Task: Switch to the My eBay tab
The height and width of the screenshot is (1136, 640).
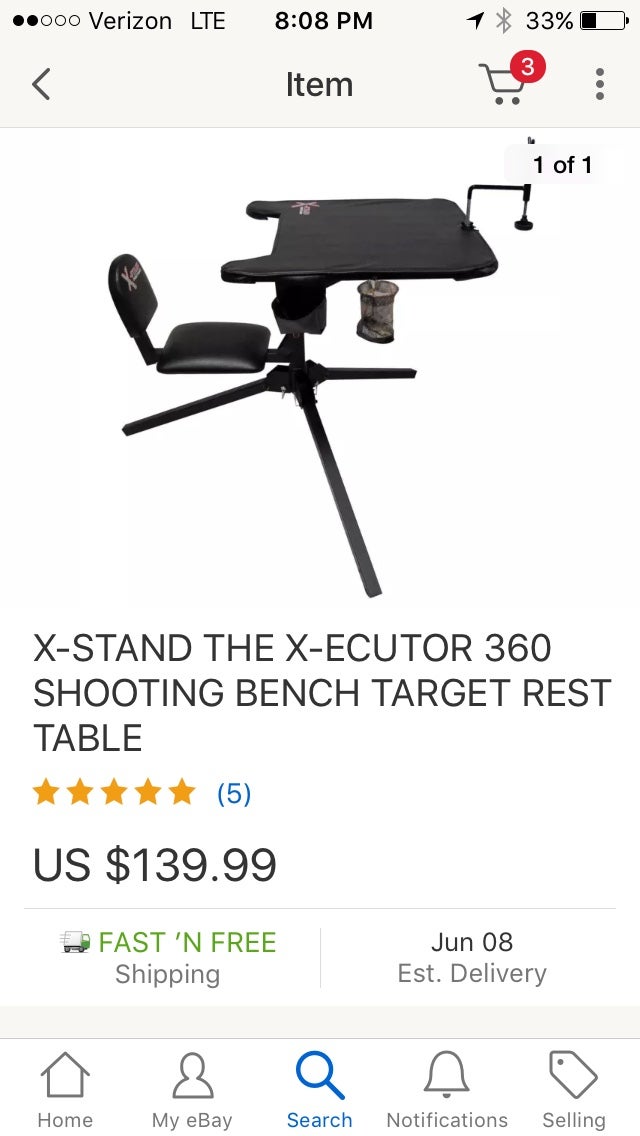Action: [192, 1090]
